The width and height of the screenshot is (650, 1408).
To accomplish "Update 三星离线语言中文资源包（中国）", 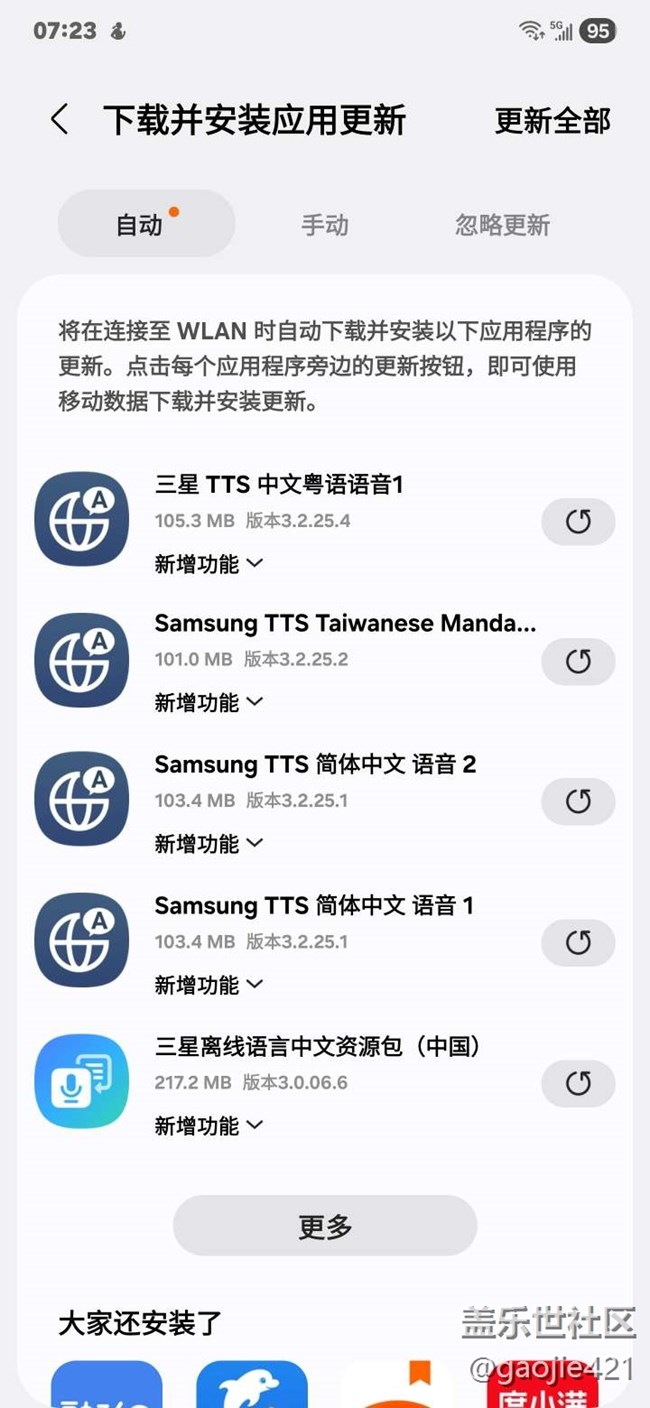I will [578, 1083].
